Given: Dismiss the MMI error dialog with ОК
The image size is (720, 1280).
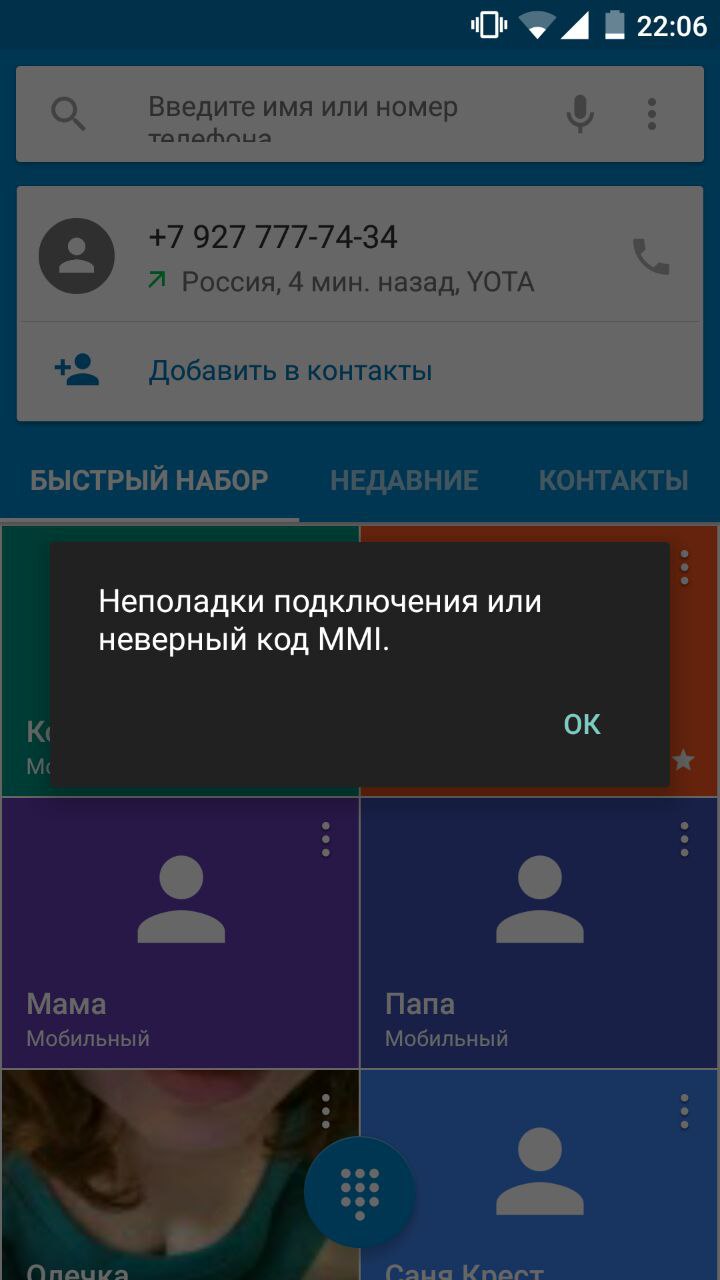Looking at the screenshot, I should 582,724.
